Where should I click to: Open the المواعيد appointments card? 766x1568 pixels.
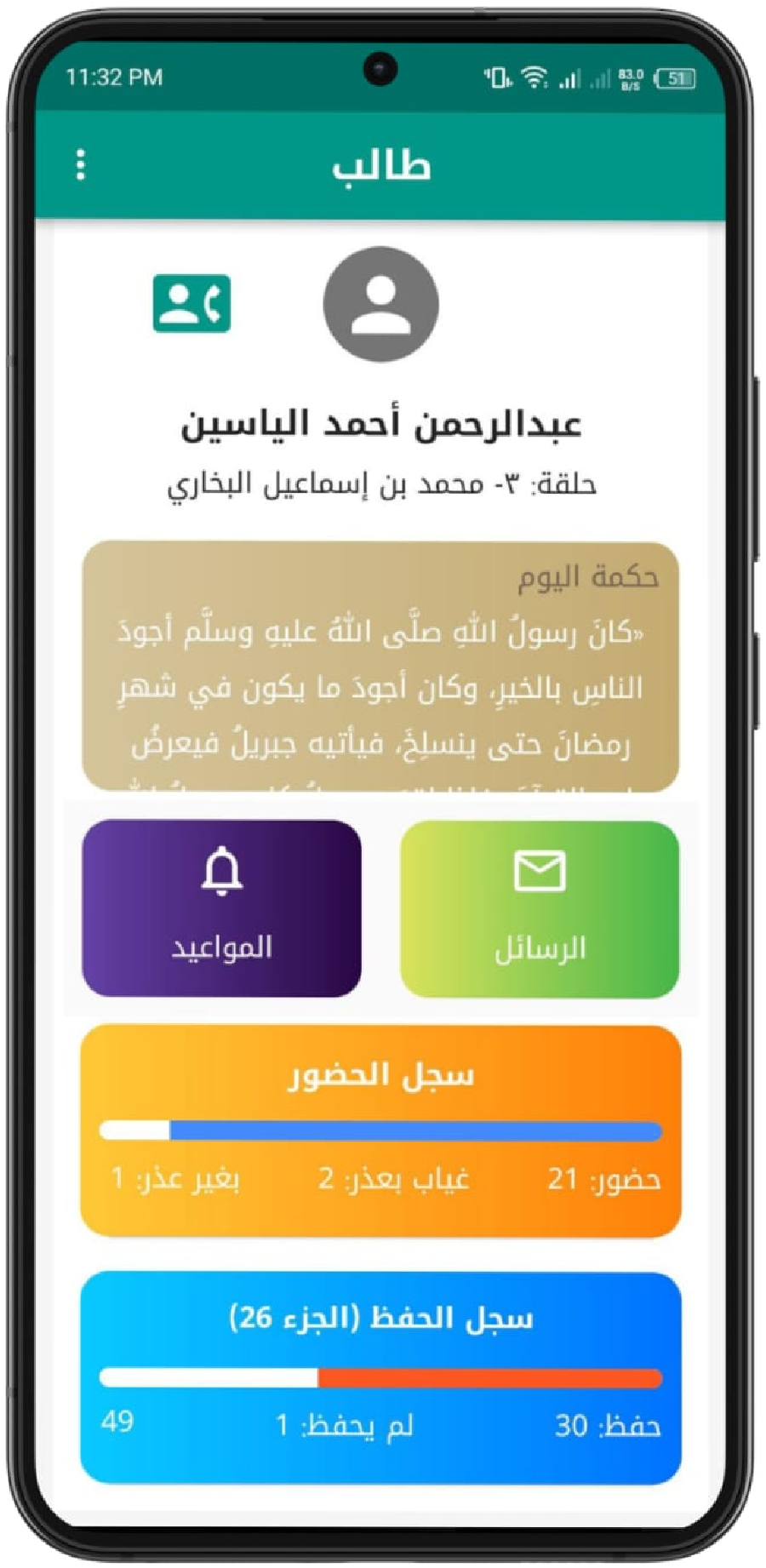click(221, 908)
